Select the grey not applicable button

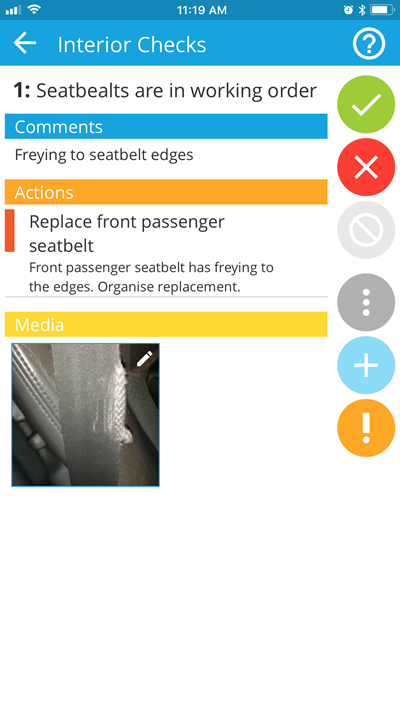[366, 230]
